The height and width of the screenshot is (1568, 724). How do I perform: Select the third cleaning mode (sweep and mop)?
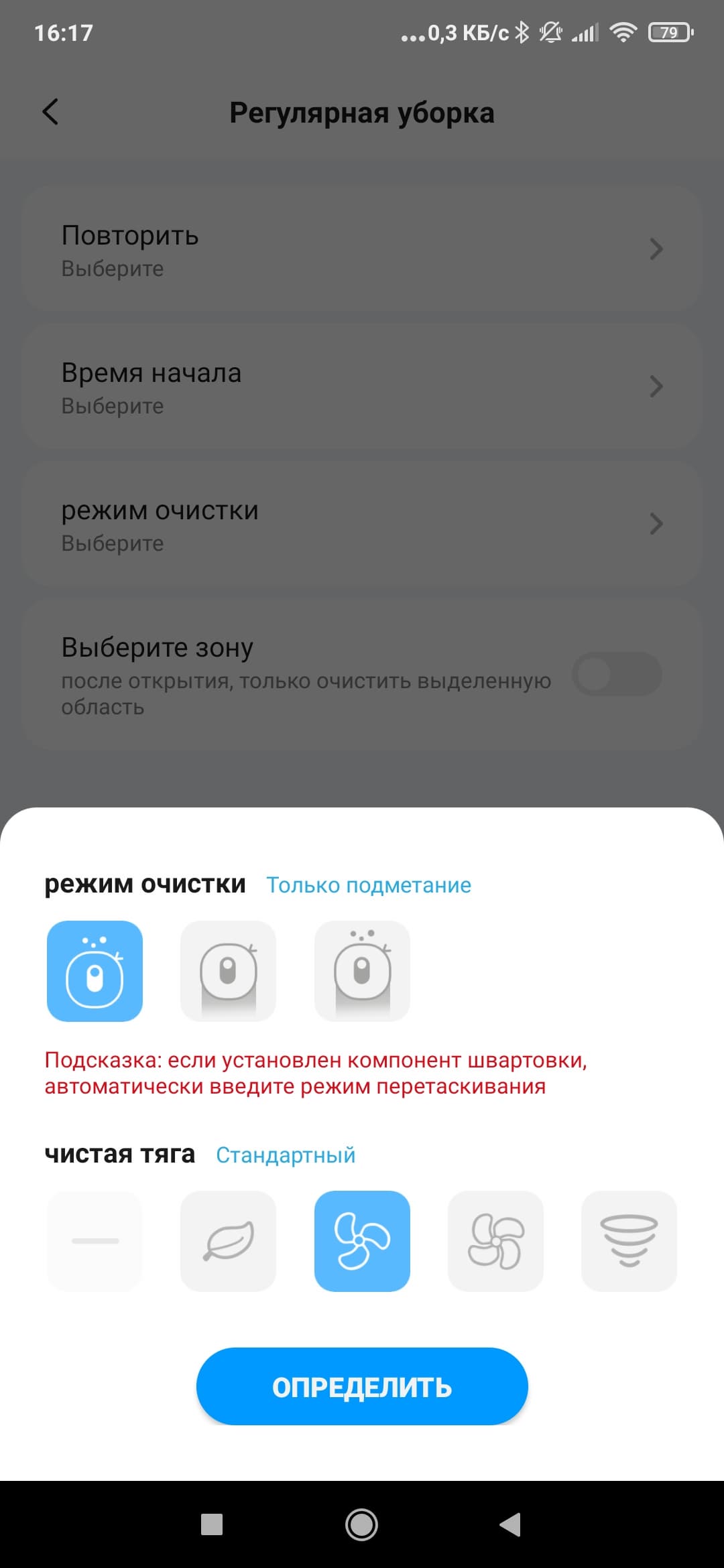coord(362,971)
